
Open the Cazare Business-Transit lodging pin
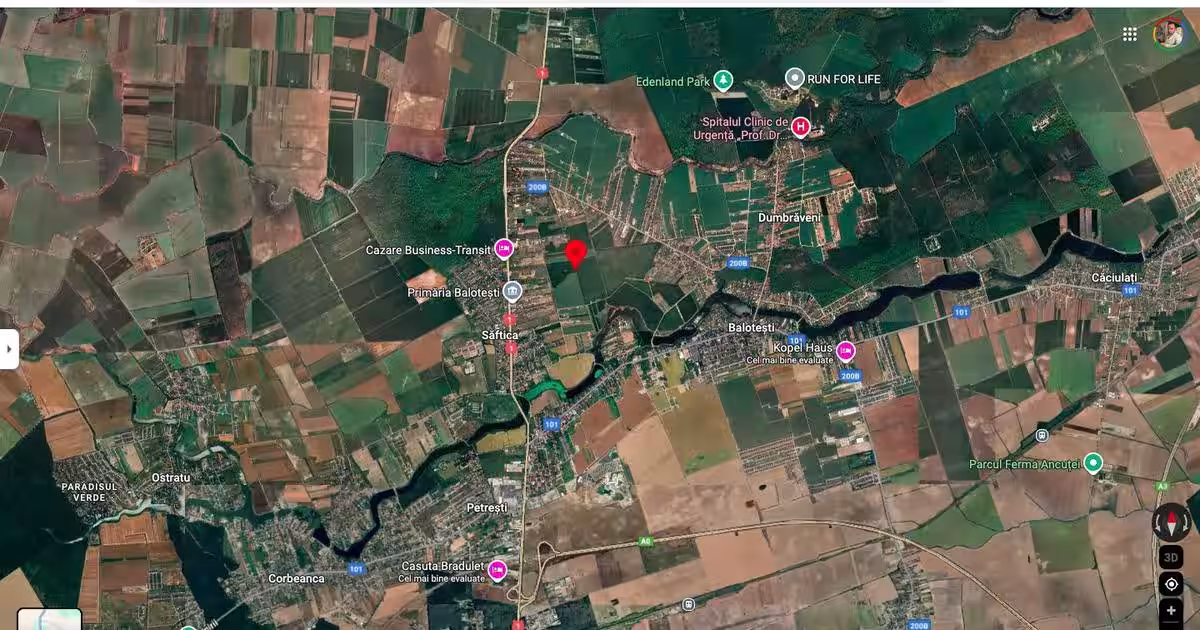[x=504, y=248]
